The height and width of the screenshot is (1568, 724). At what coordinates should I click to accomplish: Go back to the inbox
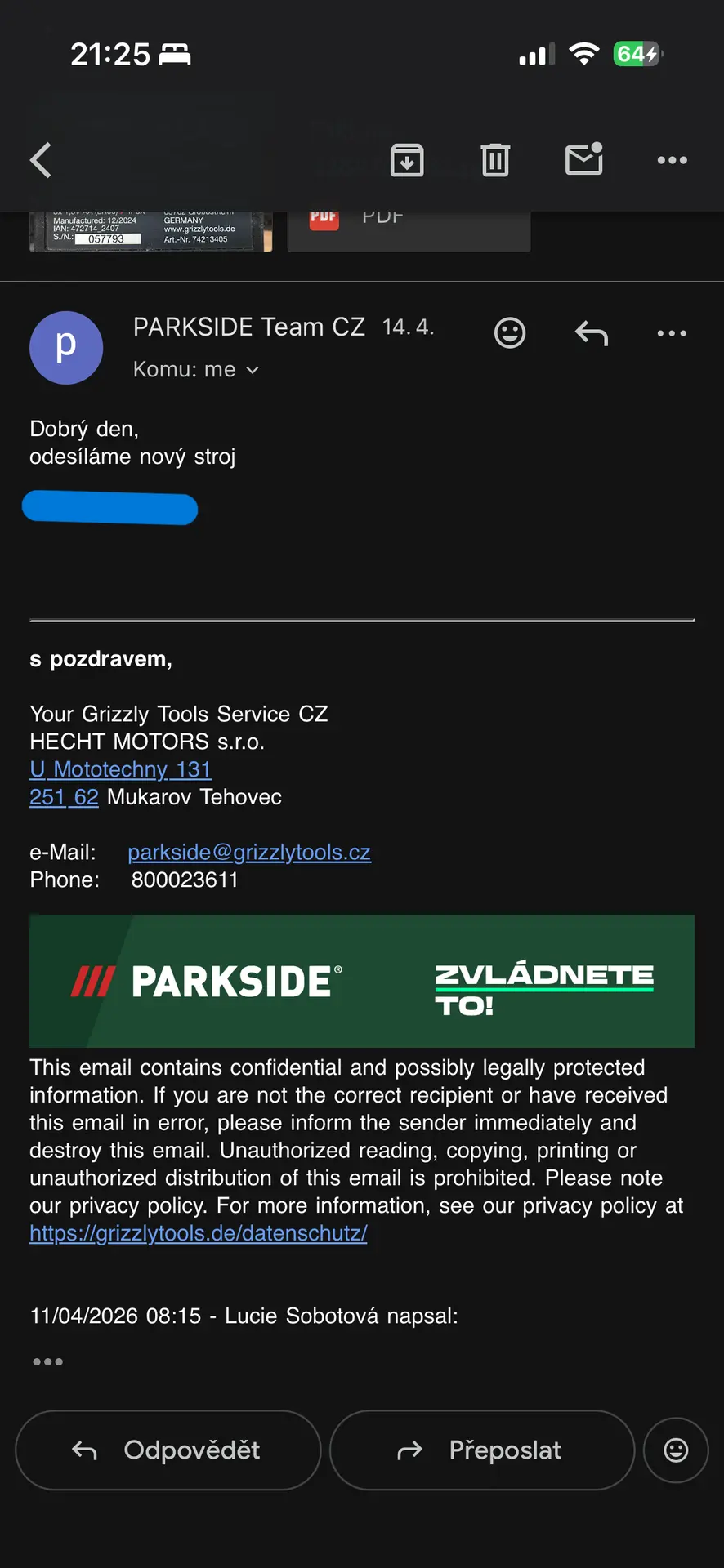41,160
